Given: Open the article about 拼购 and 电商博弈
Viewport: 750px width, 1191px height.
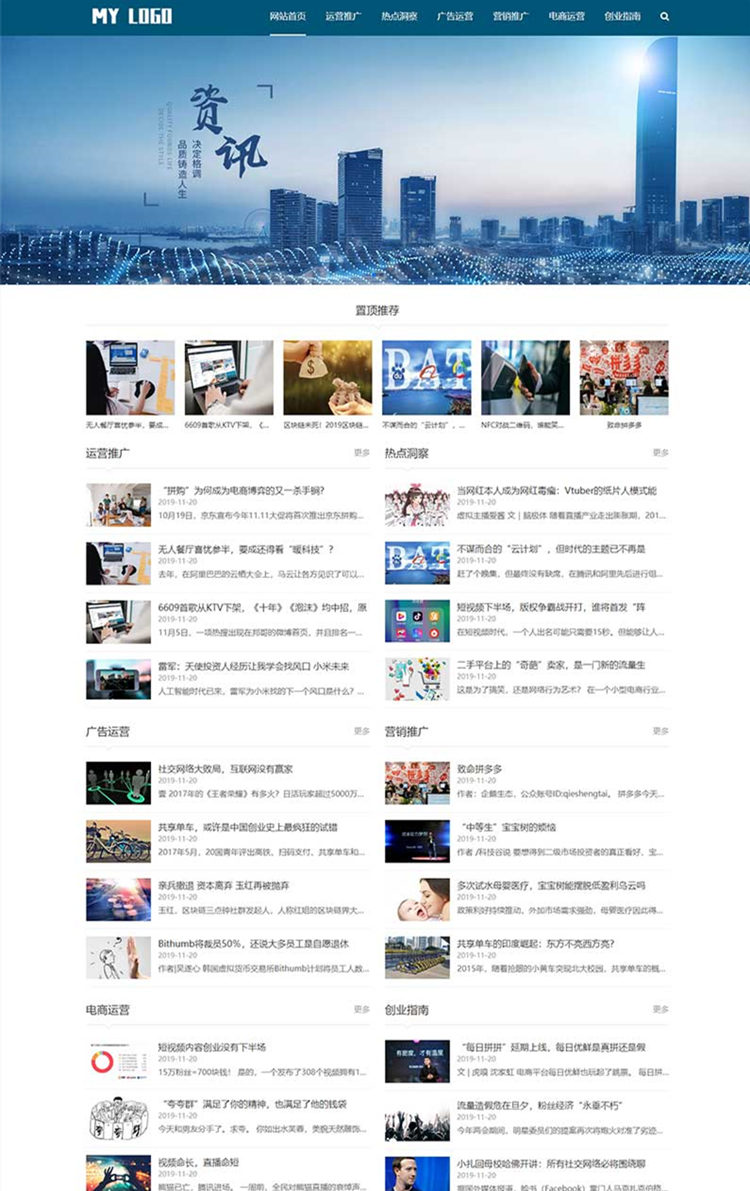Looking at the screenshot, I should coord(241,491).
